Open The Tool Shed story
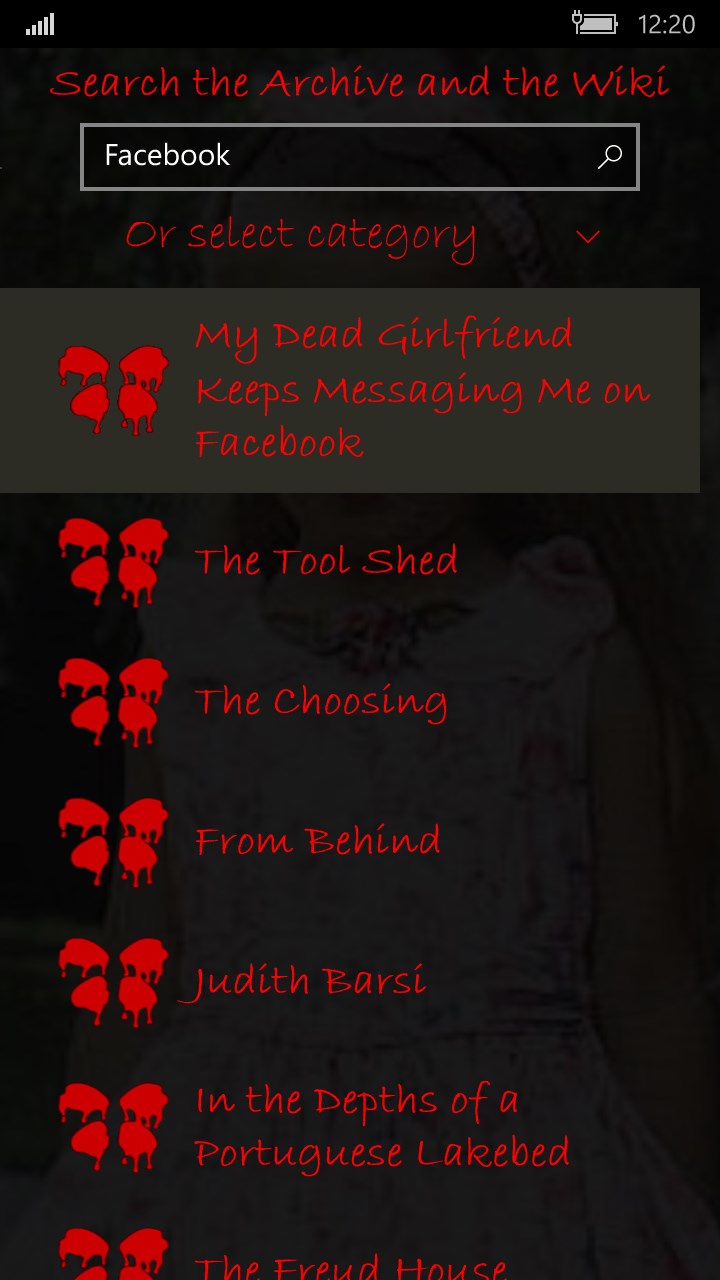 click(349, 562)
